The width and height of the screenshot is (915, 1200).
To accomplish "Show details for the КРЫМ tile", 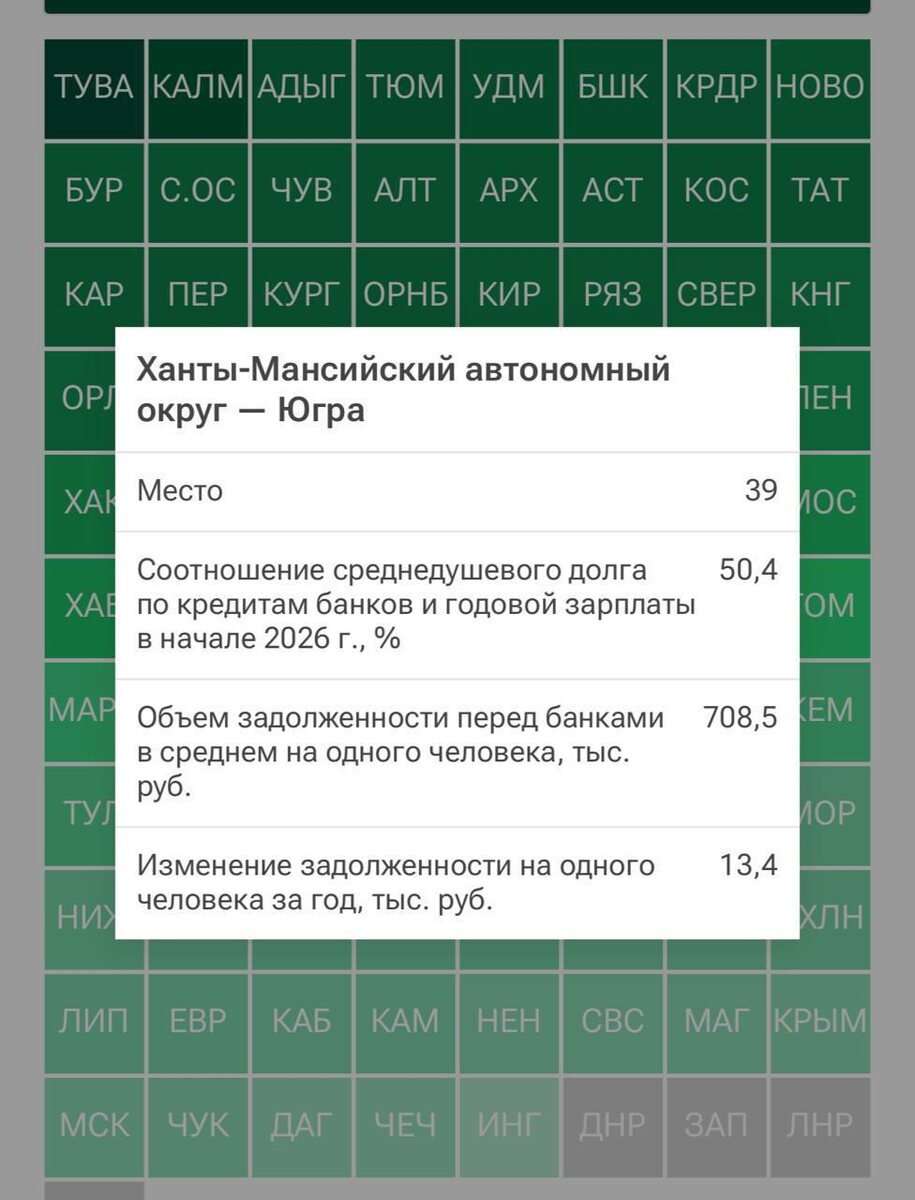I will (x=820, y=1023).
